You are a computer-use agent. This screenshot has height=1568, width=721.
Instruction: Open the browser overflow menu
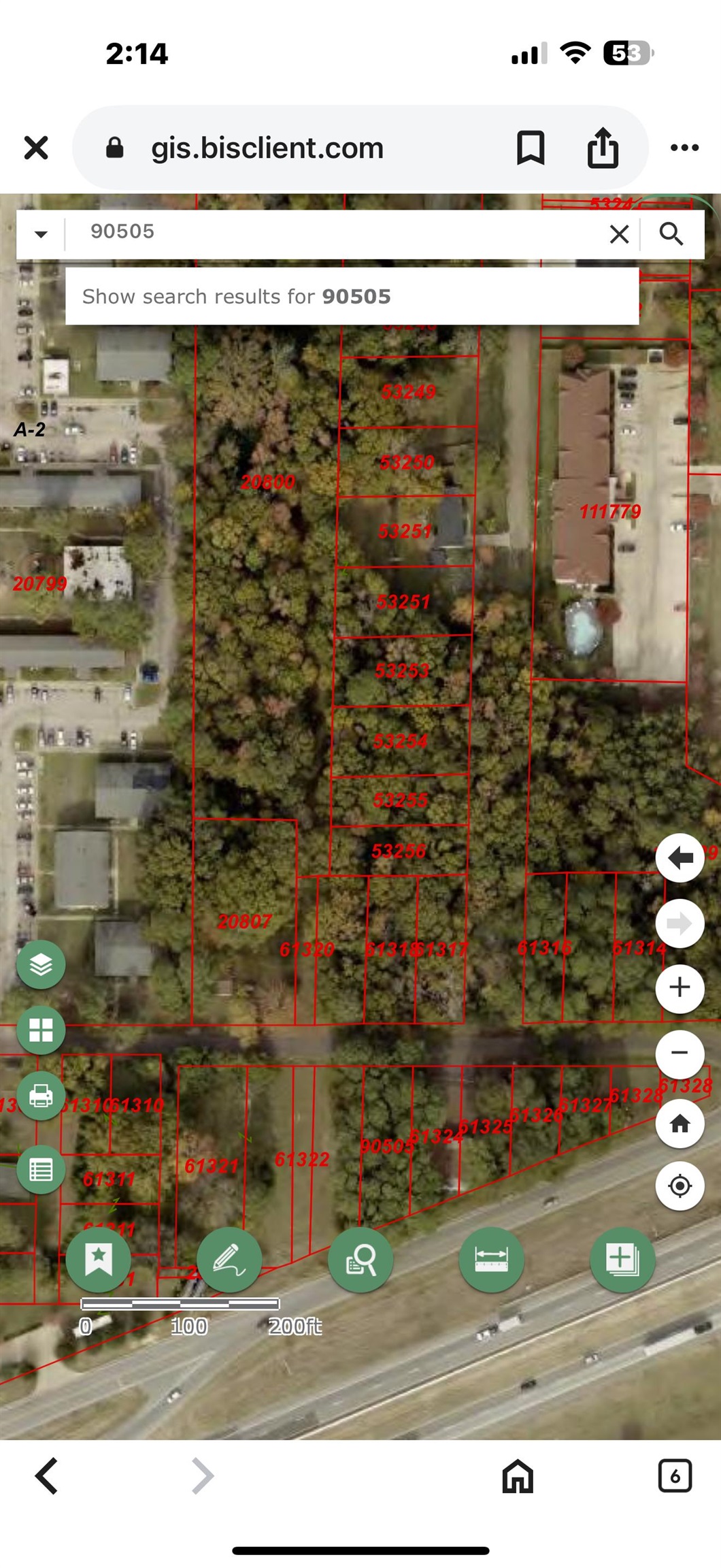point(684,148)
